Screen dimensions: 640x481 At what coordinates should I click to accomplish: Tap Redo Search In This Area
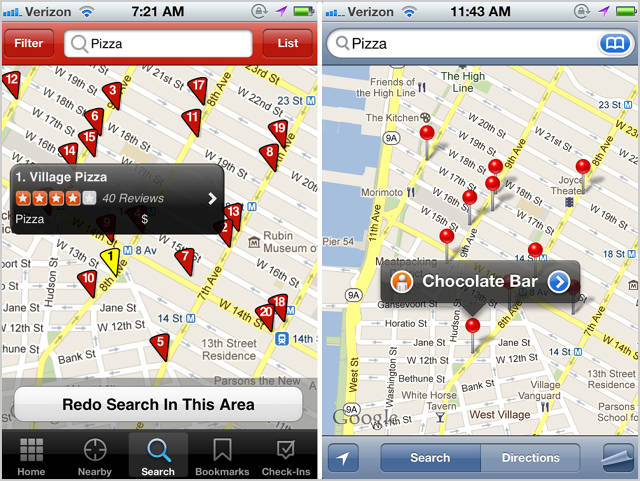pos(158,405)
